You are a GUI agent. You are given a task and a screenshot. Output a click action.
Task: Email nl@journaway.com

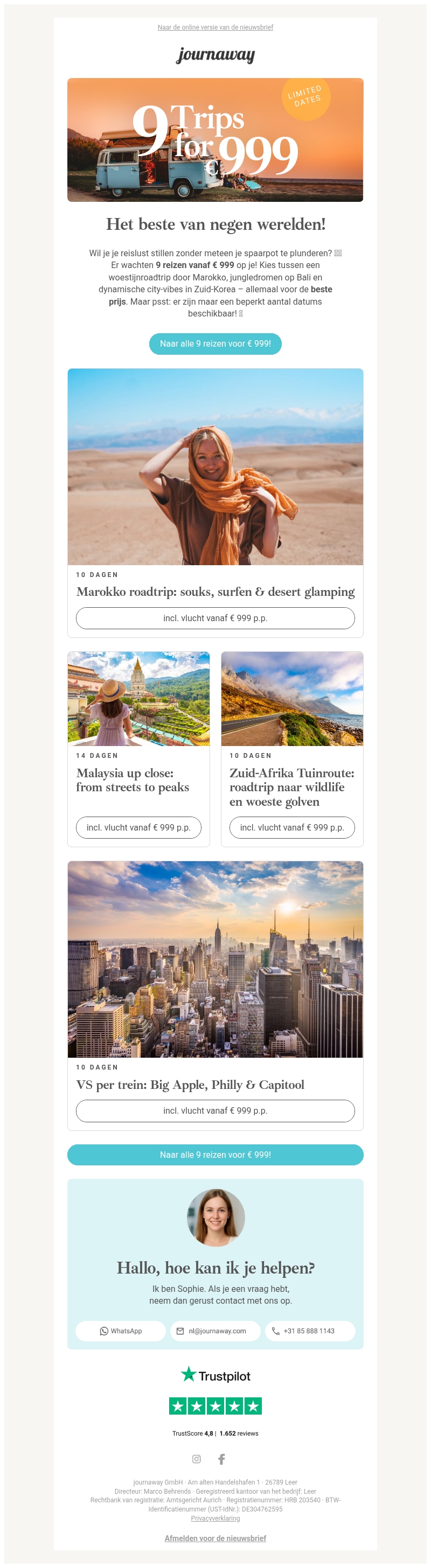point(215,1331)
